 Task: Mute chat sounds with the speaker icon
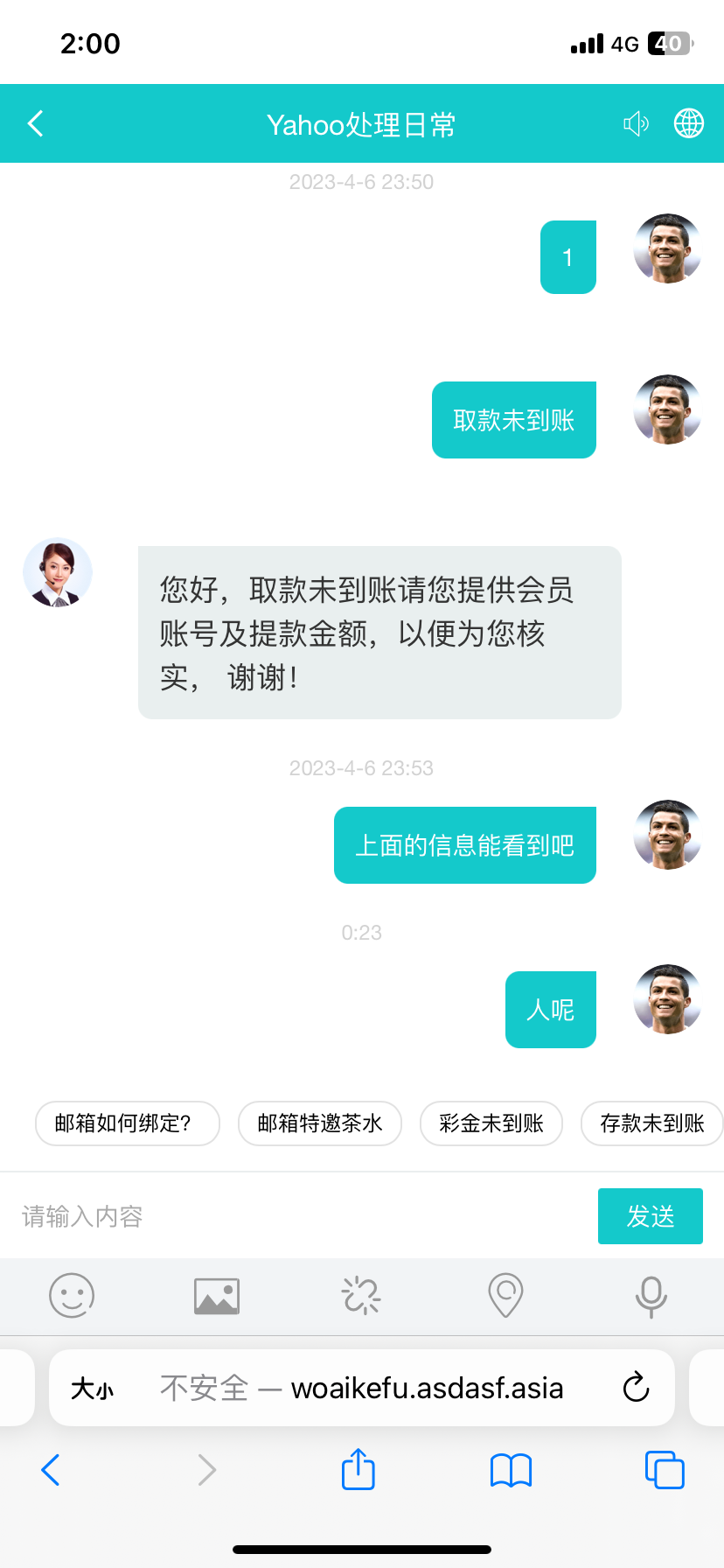pos(637,123)
